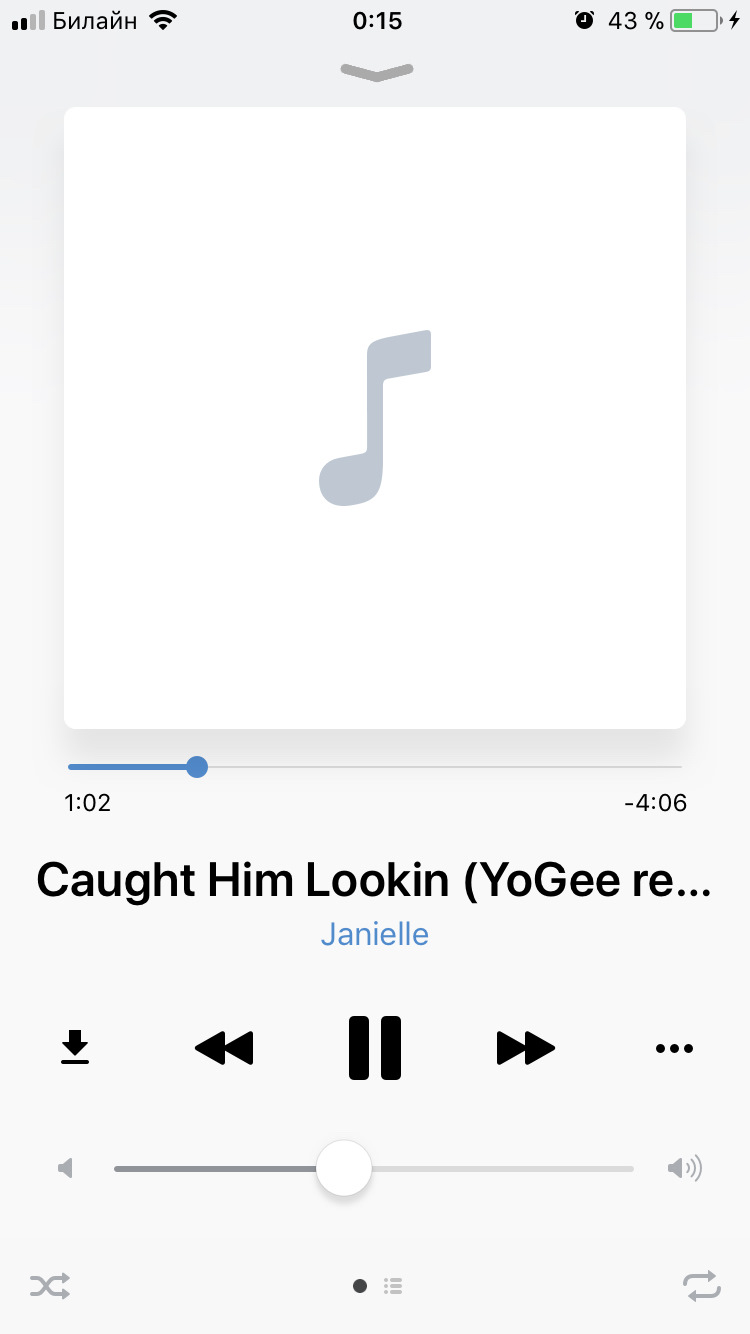Switch to the track queue list page
The width and height of the screenshot is (750, 1334).
pos(393,1286)
